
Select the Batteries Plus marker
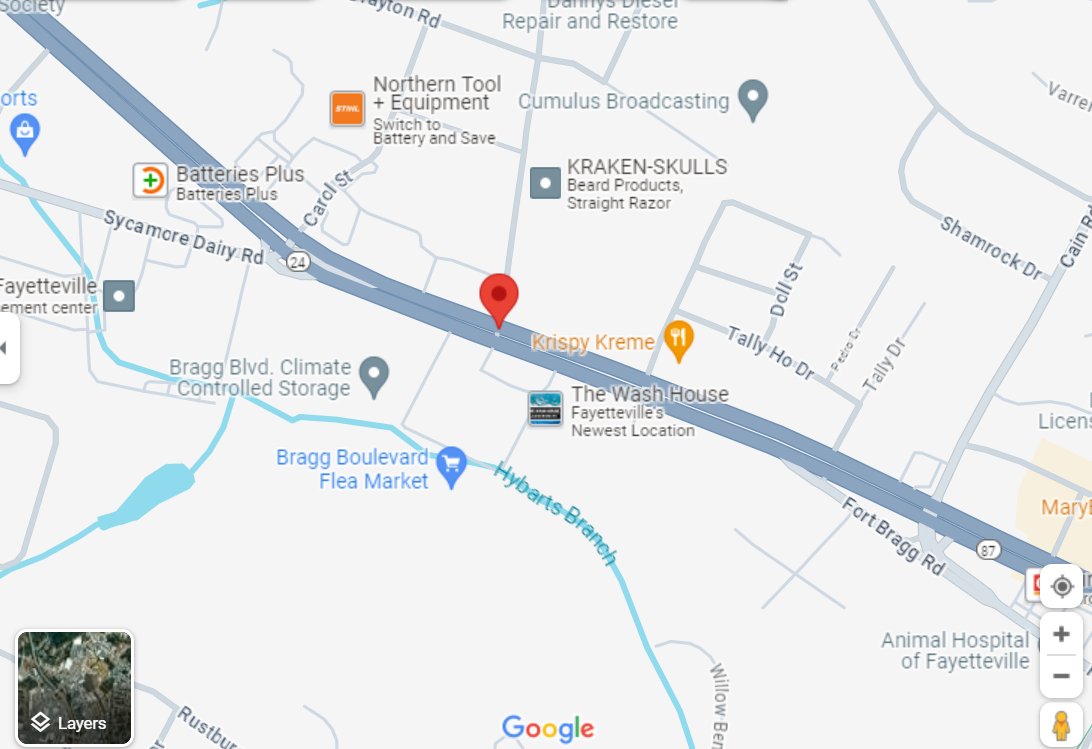point(150,180)
